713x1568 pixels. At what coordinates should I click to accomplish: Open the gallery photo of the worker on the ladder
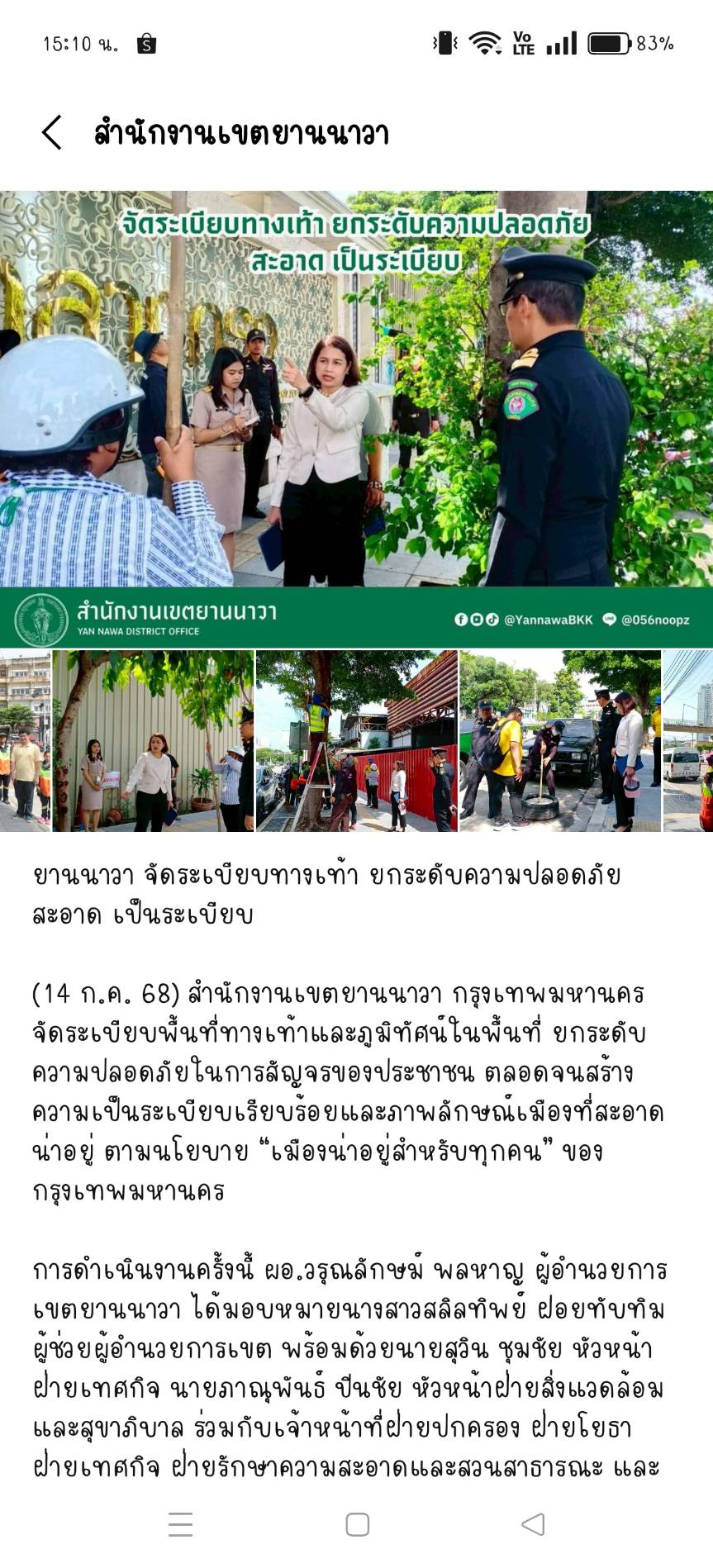coord(356,740)
